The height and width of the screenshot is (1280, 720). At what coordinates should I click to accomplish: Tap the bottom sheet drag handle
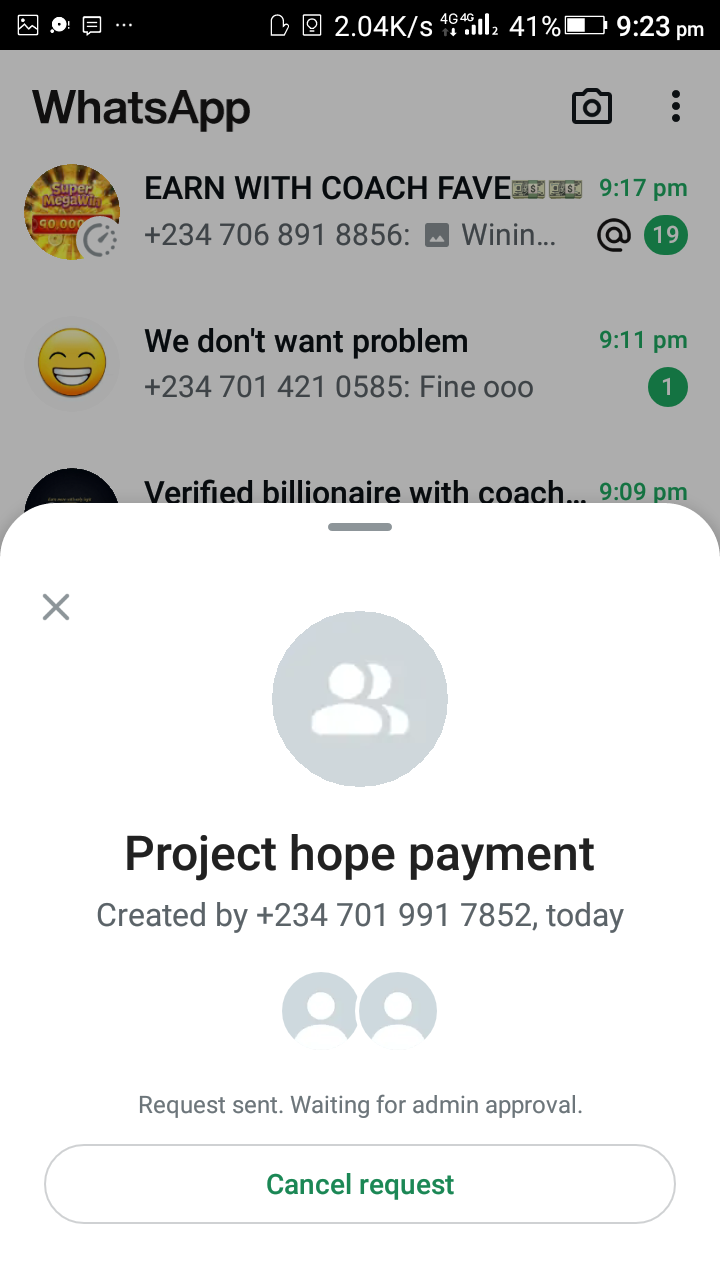coord(360,526)
